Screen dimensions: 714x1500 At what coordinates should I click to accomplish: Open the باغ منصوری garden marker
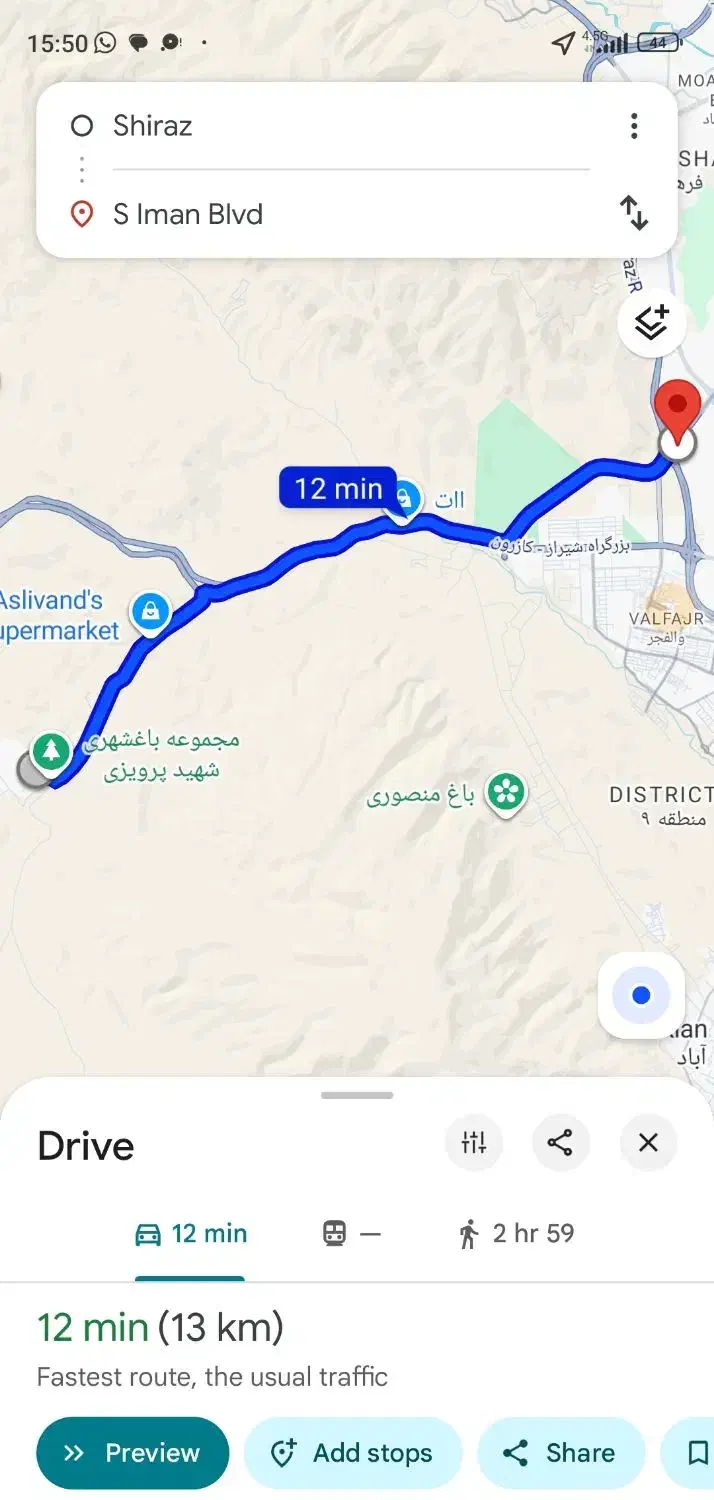click(x=506, y=793)
